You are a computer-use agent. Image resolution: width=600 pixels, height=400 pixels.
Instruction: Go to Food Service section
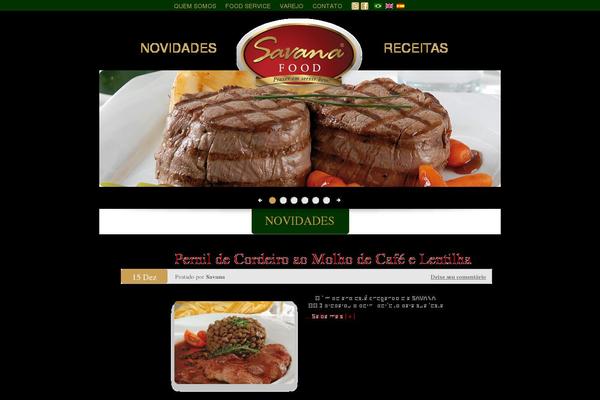[247, 6]
